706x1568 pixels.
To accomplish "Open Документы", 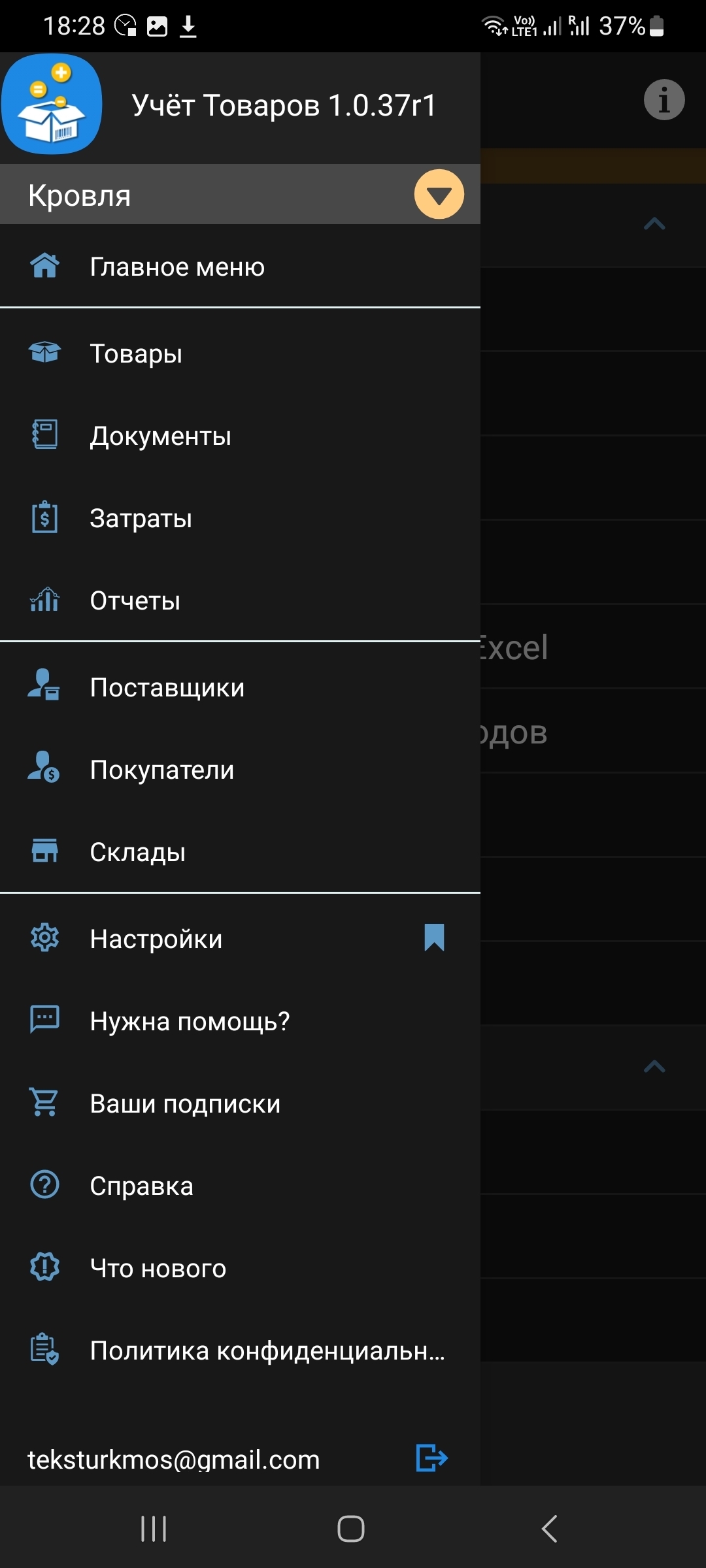I will pos(160,436).
